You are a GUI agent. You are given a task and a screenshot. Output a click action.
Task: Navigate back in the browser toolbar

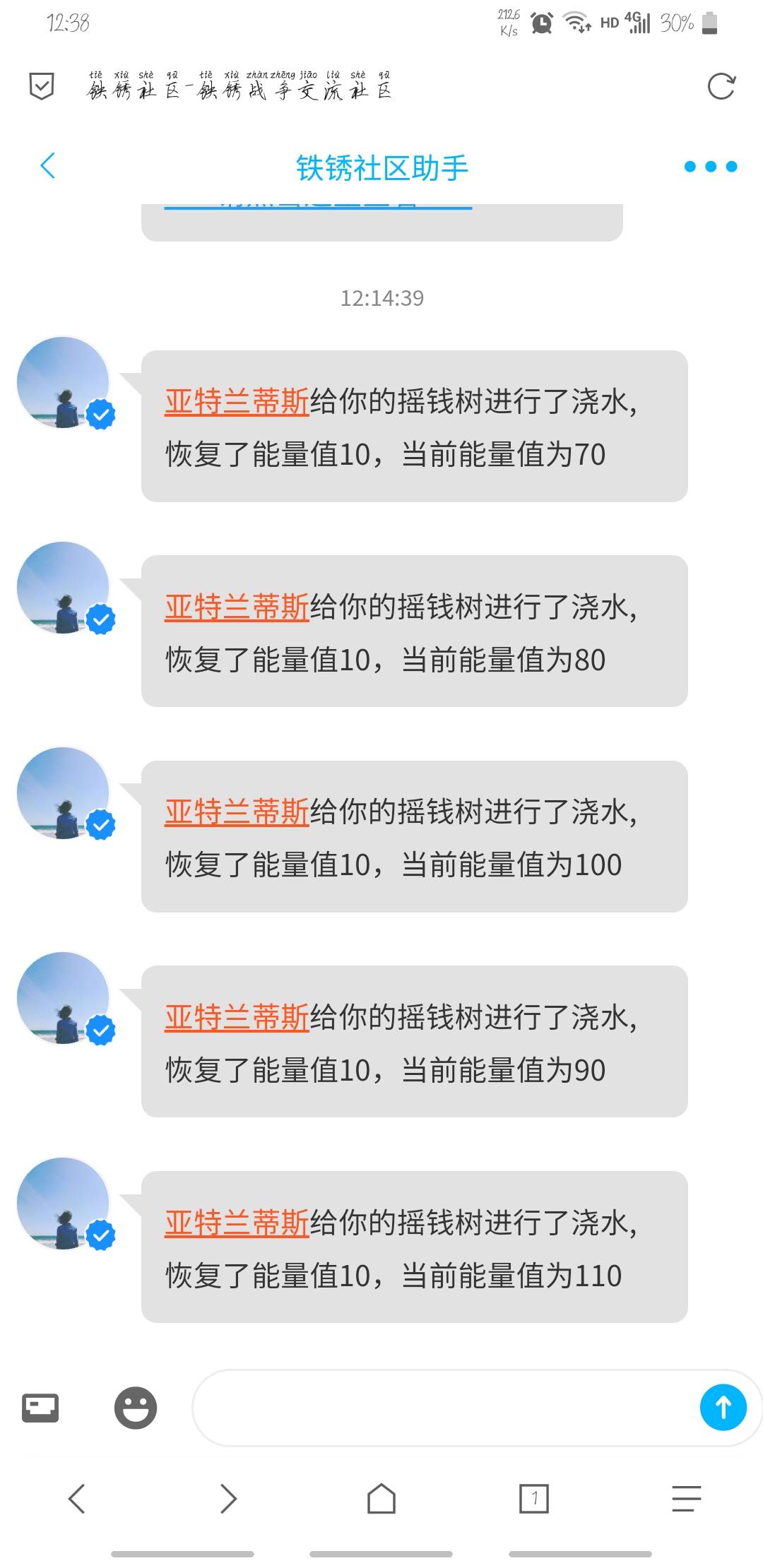pos(76,1498)
